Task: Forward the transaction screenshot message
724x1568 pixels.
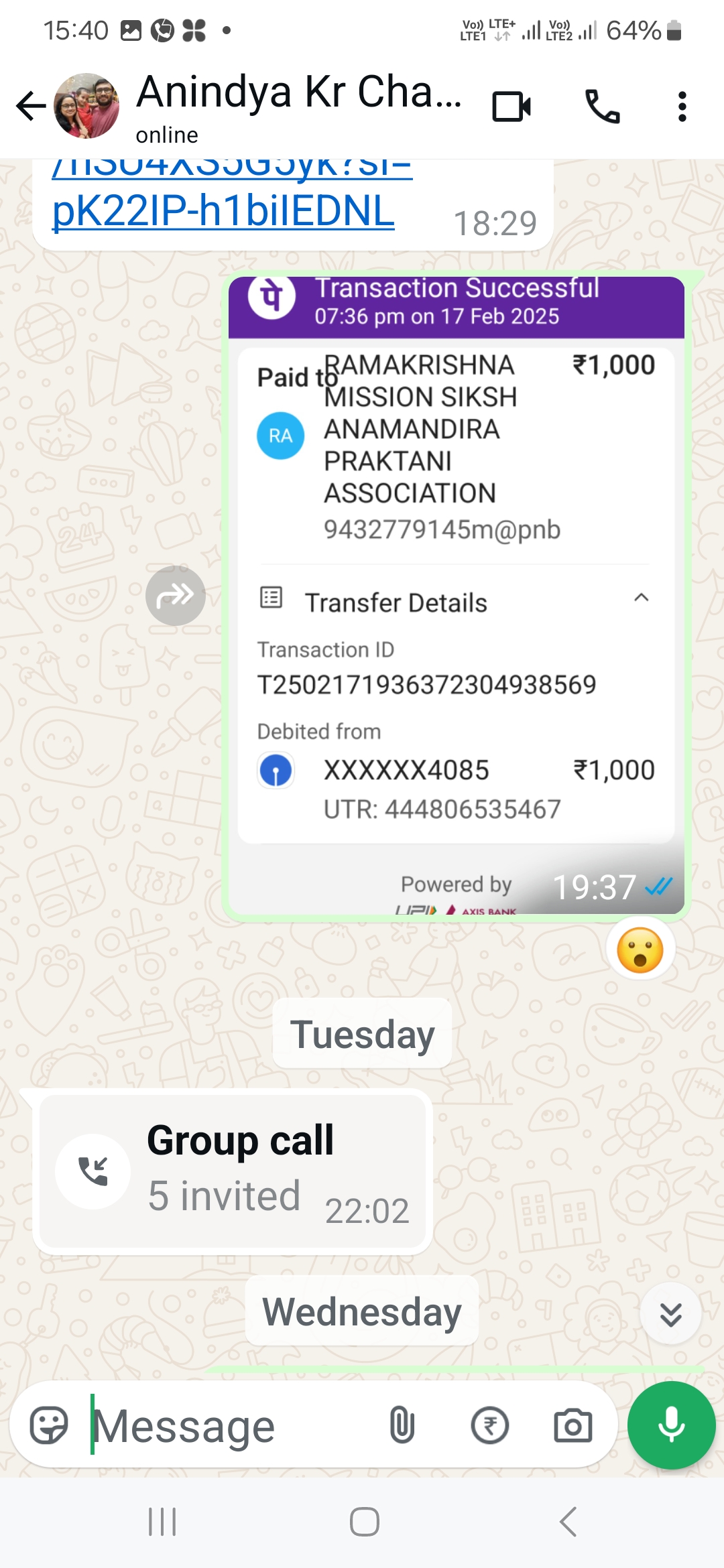Action: click(175, 596)
